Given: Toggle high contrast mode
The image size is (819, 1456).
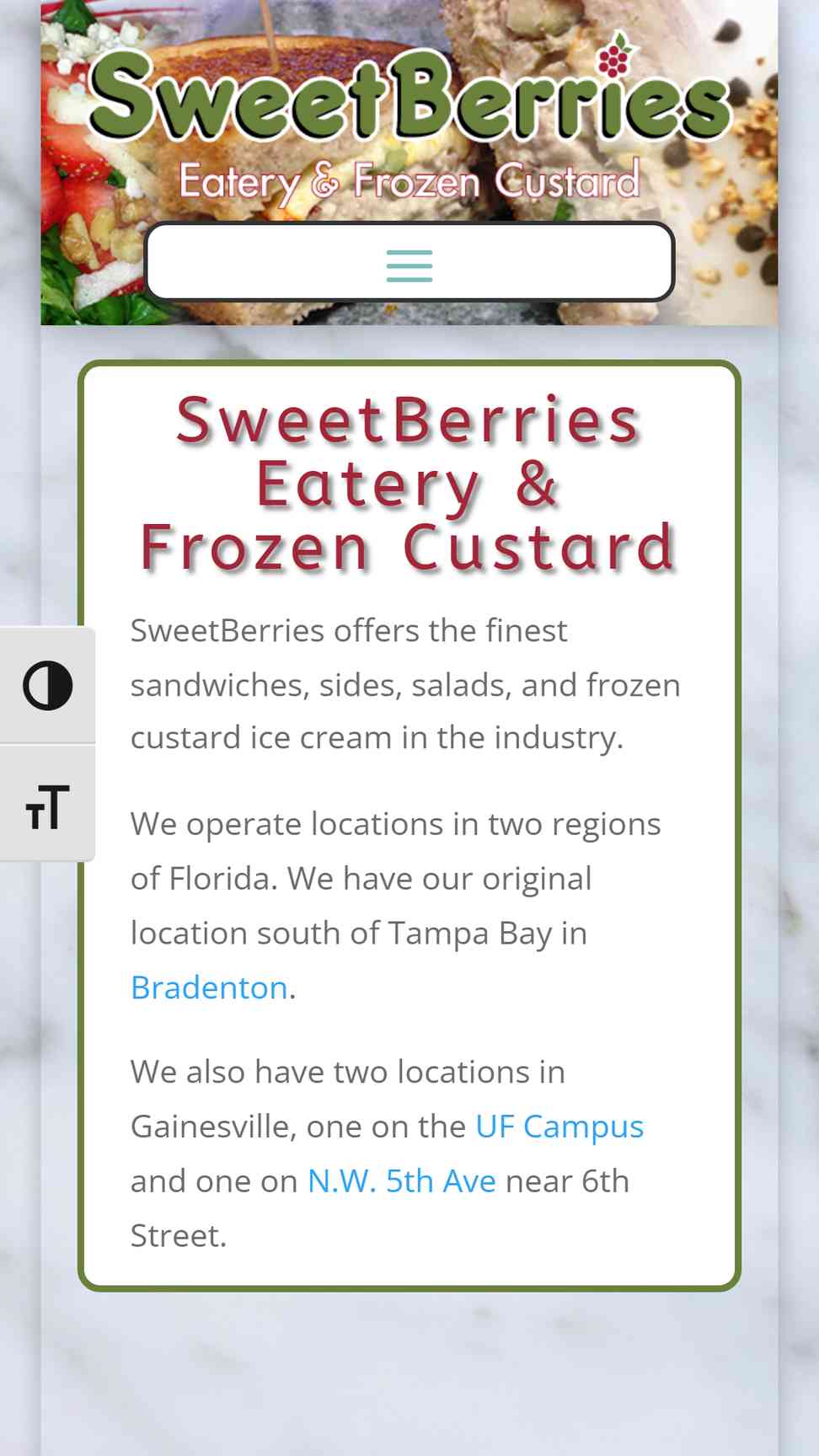Looking at the screenshot, I should pyautogui.click(x=47, y=685).
